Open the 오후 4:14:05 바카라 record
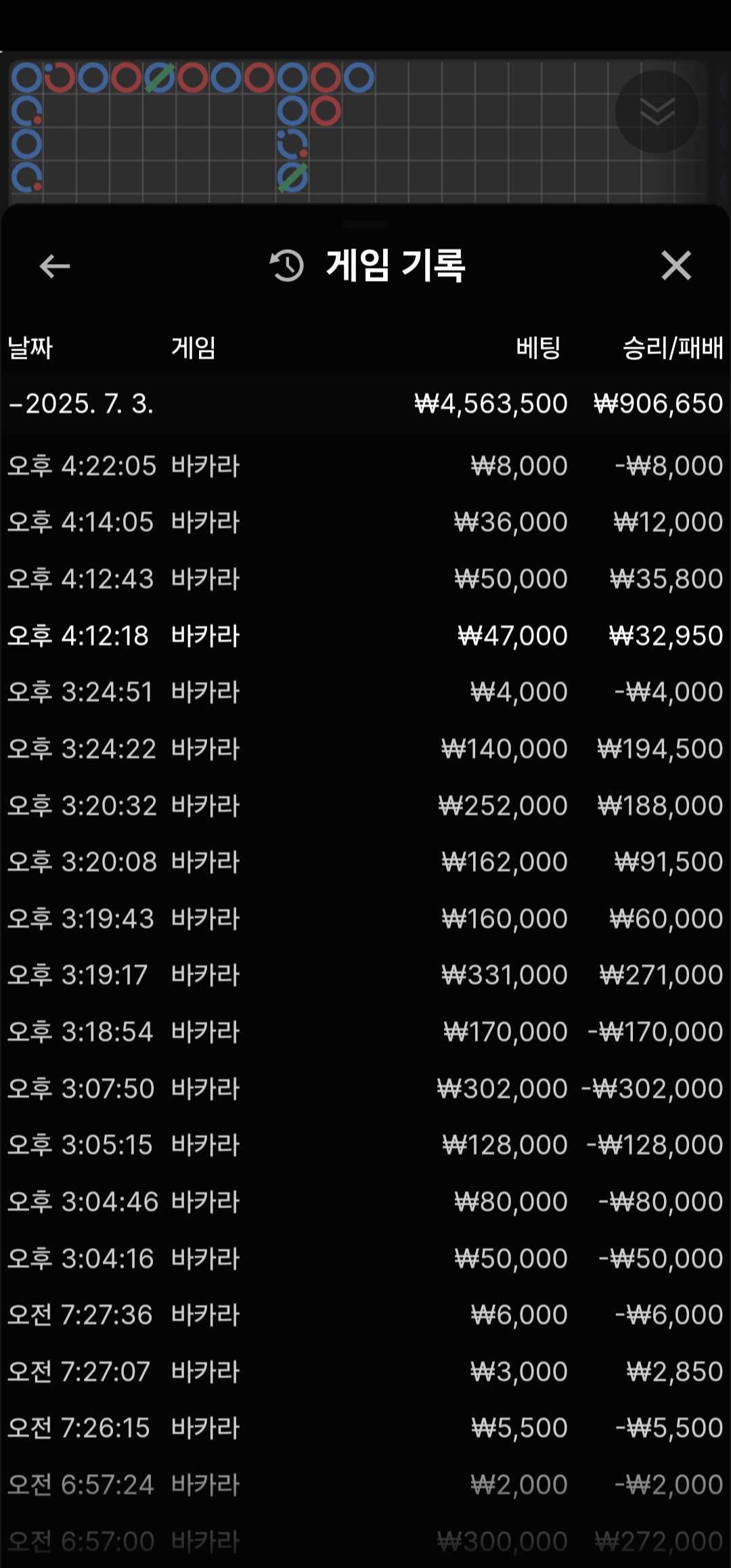The width and height of the screenshot is (731, 1568). [365, 522]
